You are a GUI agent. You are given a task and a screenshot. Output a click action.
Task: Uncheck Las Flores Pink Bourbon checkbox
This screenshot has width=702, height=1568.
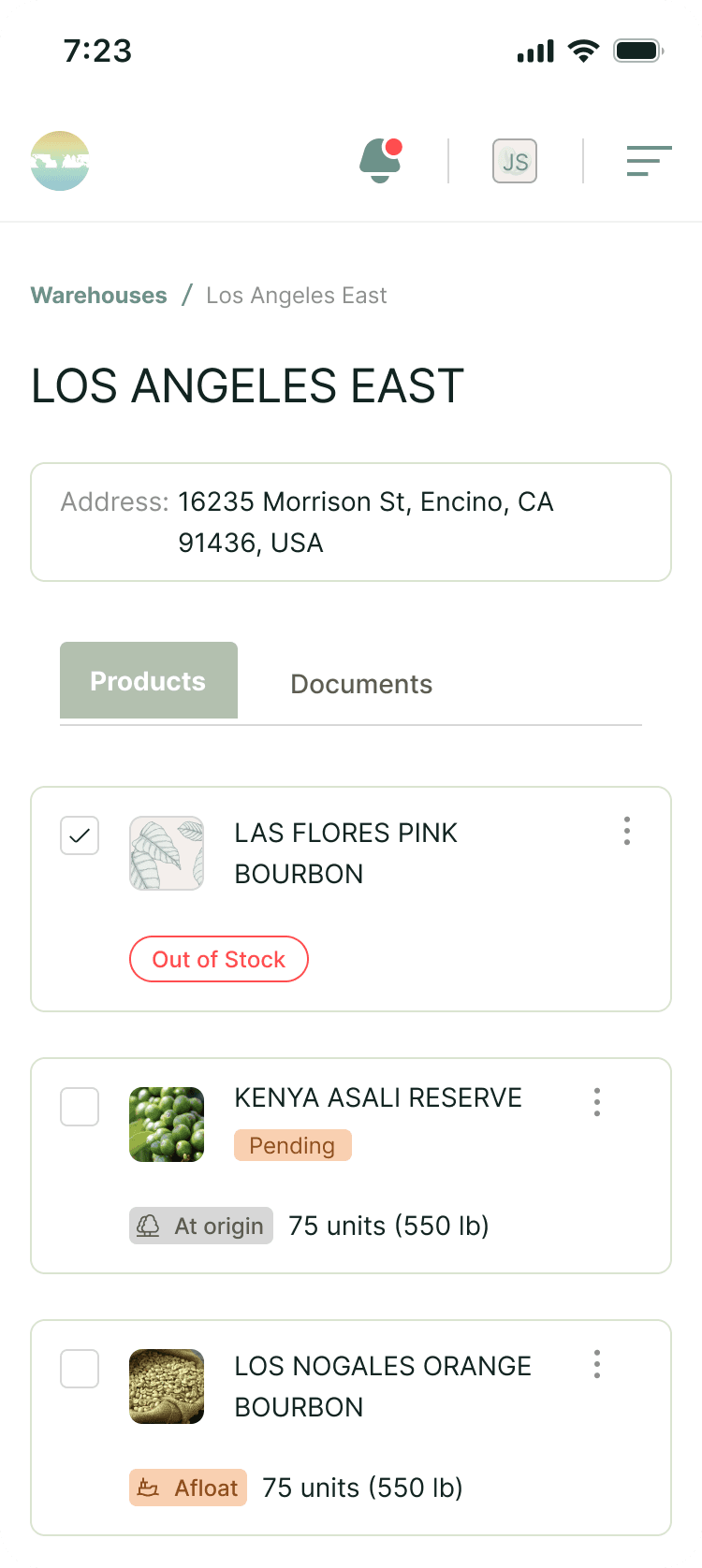80,835
